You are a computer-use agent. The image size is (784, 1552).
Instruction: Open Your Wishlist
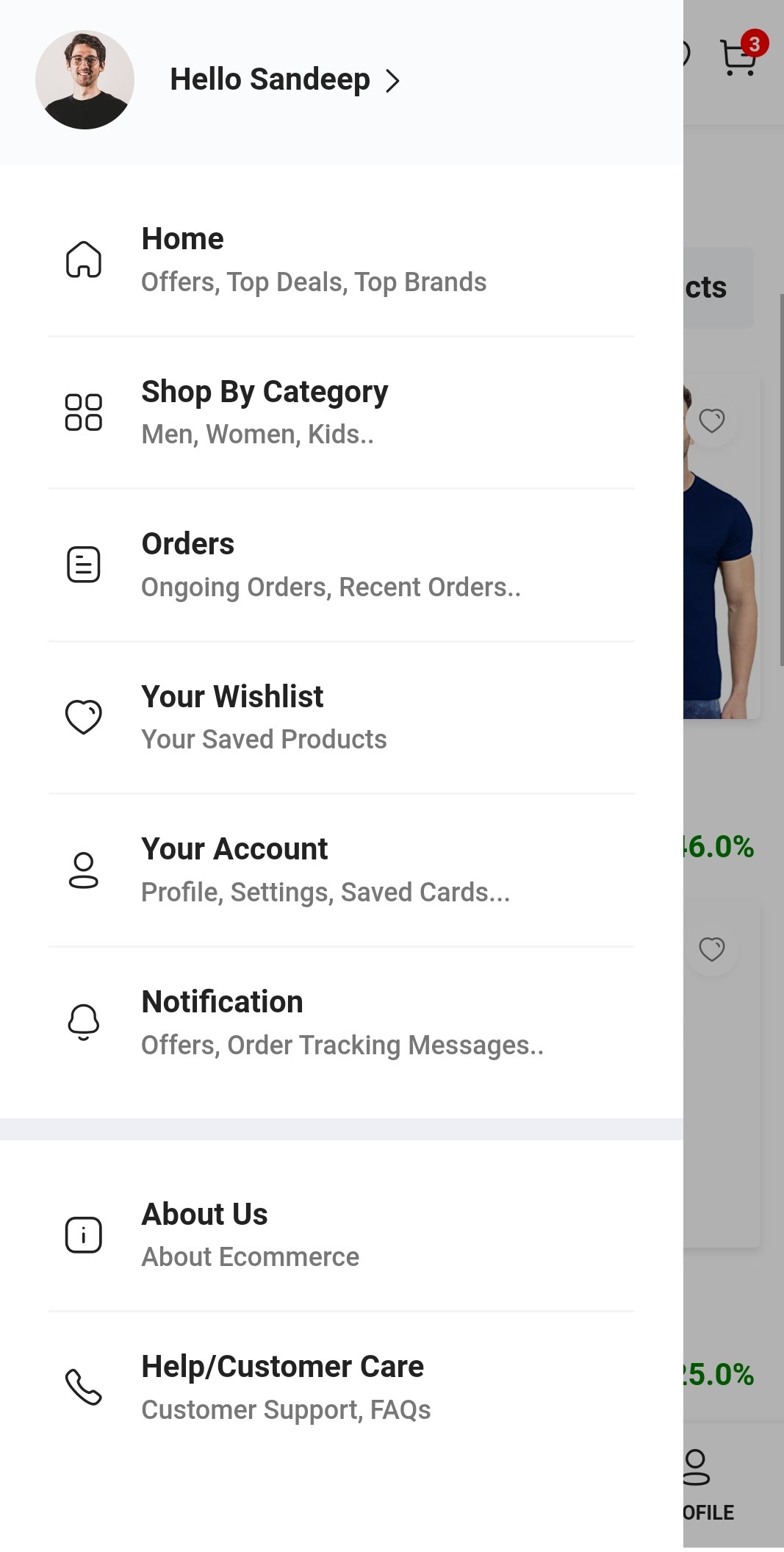point(342,718)
